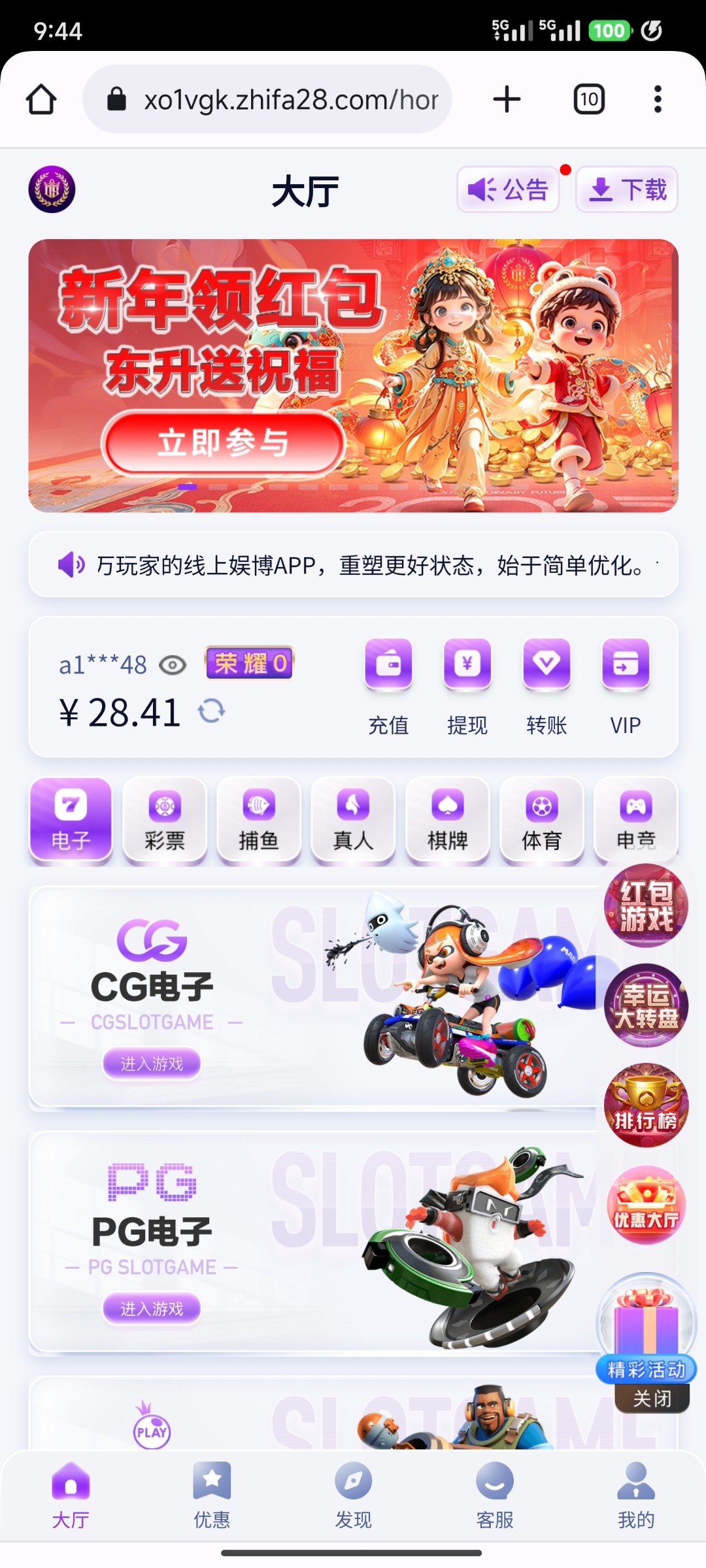Open the 红包游戏 floating shortcut

coord(646,906)
